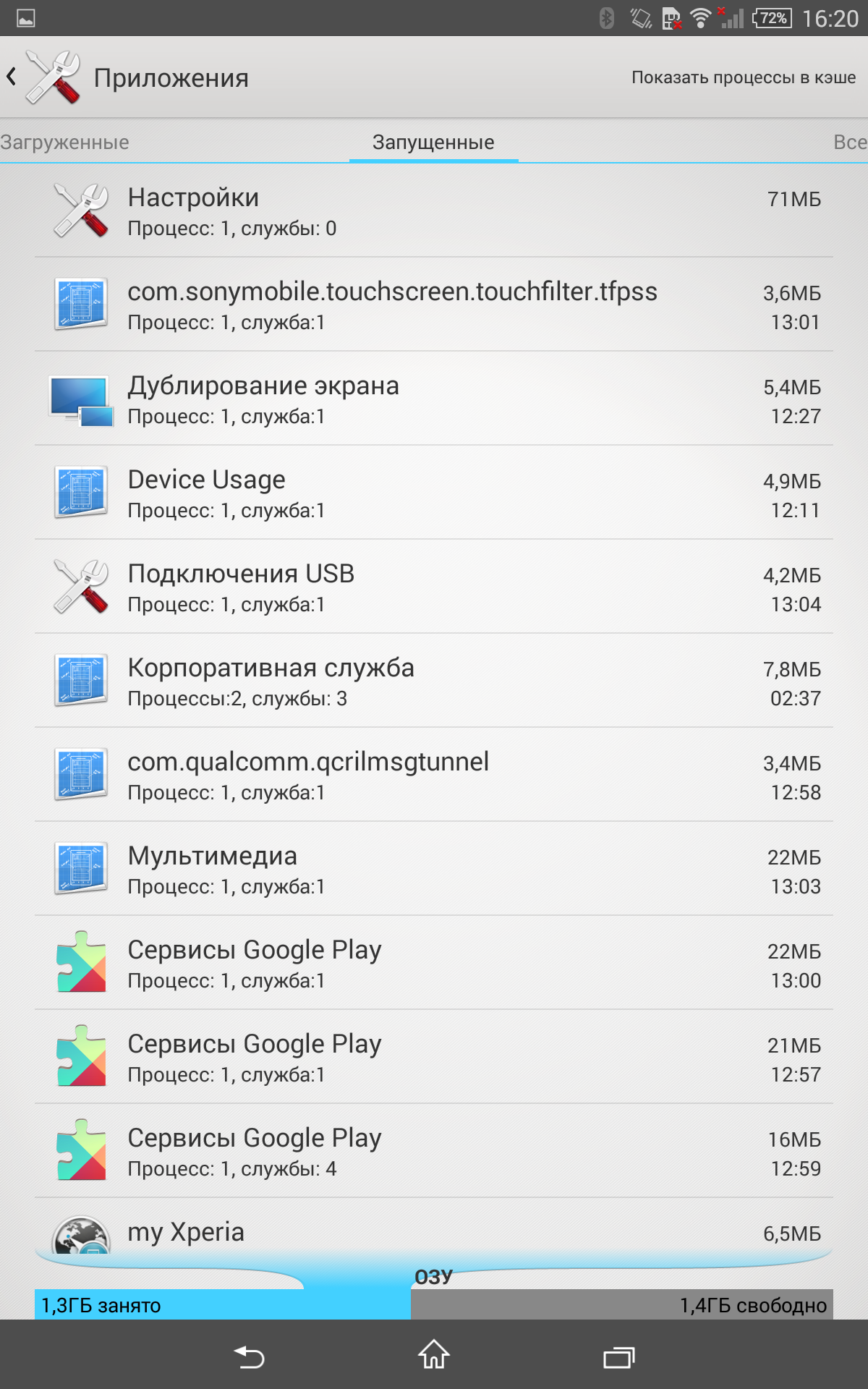Viewport: 868px width, 1389px height.
Task: Open com.qualcomm.qcrilmsgtunnel entry
Action: pyautogui.click(x=434, y=775)
